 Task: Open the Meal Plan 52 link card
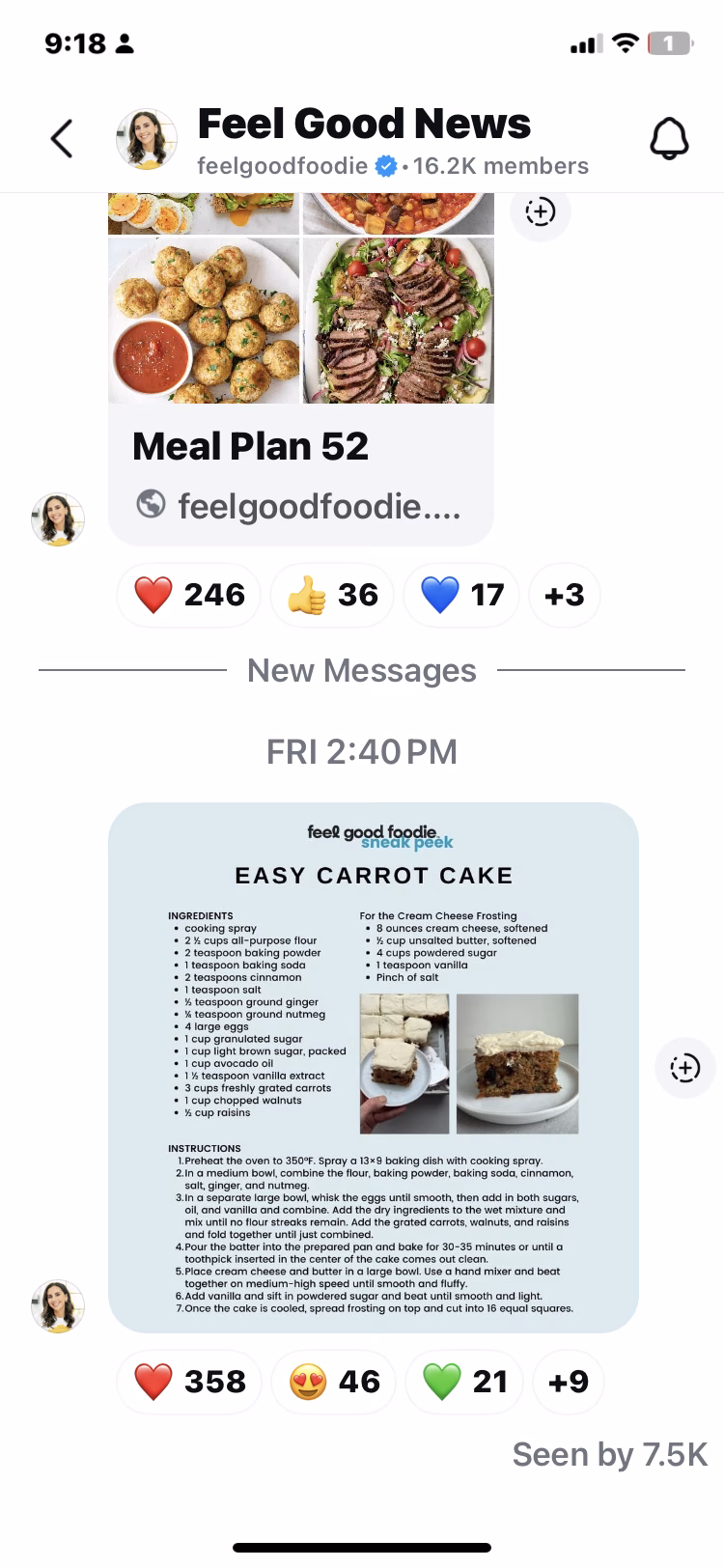301,473
